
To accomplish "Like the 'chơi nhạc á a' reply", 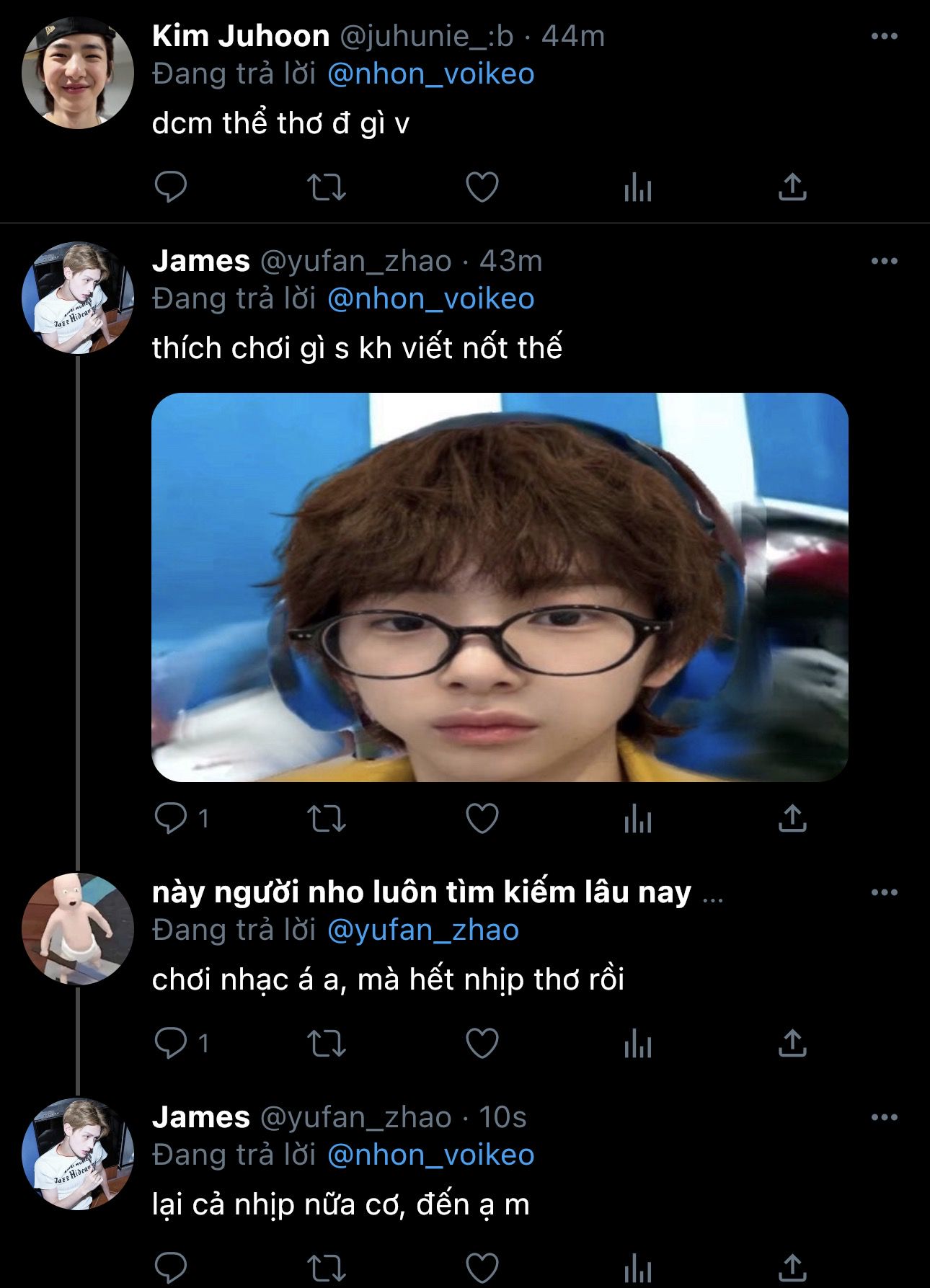I will [x=482, y=1043].
